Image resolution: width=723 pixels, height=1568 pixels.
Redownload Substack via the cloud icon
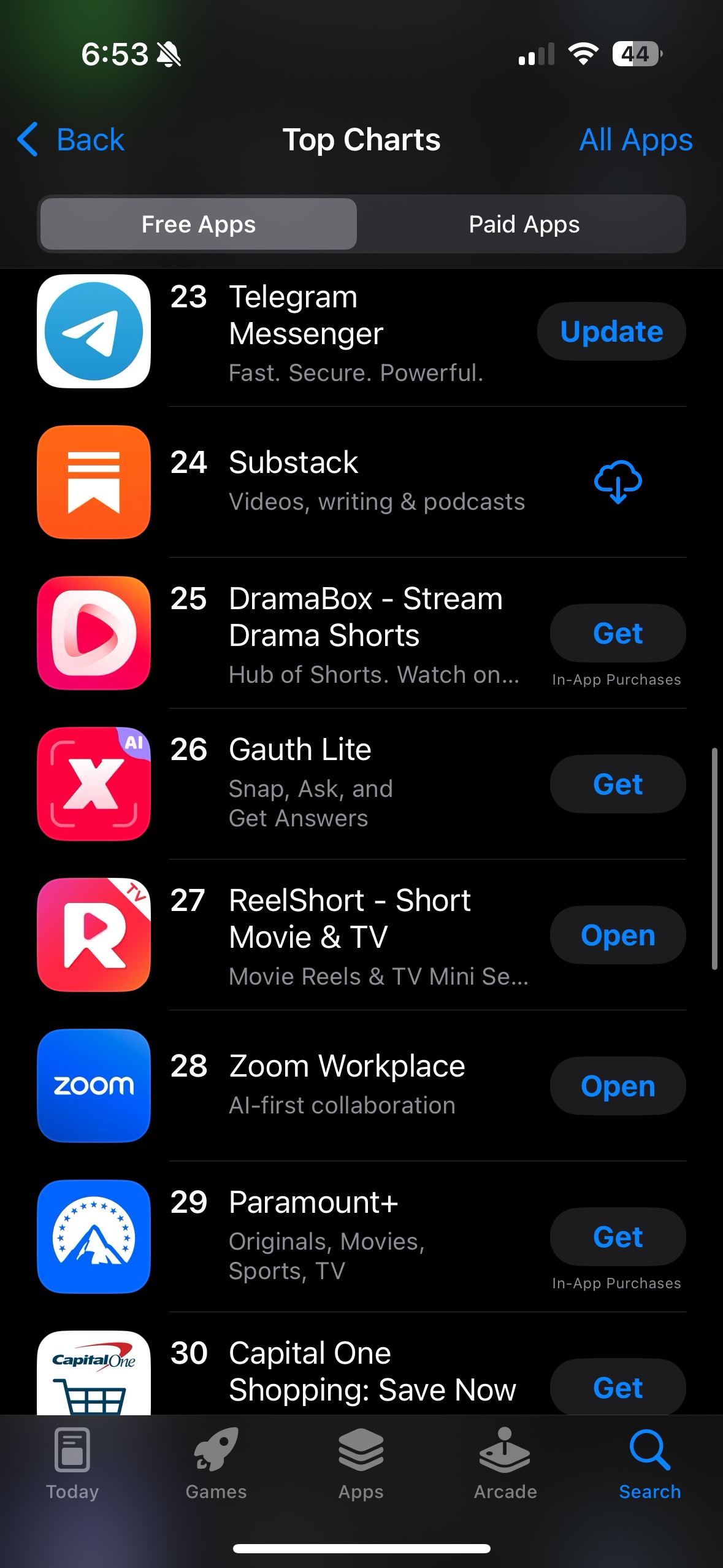point(618,482)
